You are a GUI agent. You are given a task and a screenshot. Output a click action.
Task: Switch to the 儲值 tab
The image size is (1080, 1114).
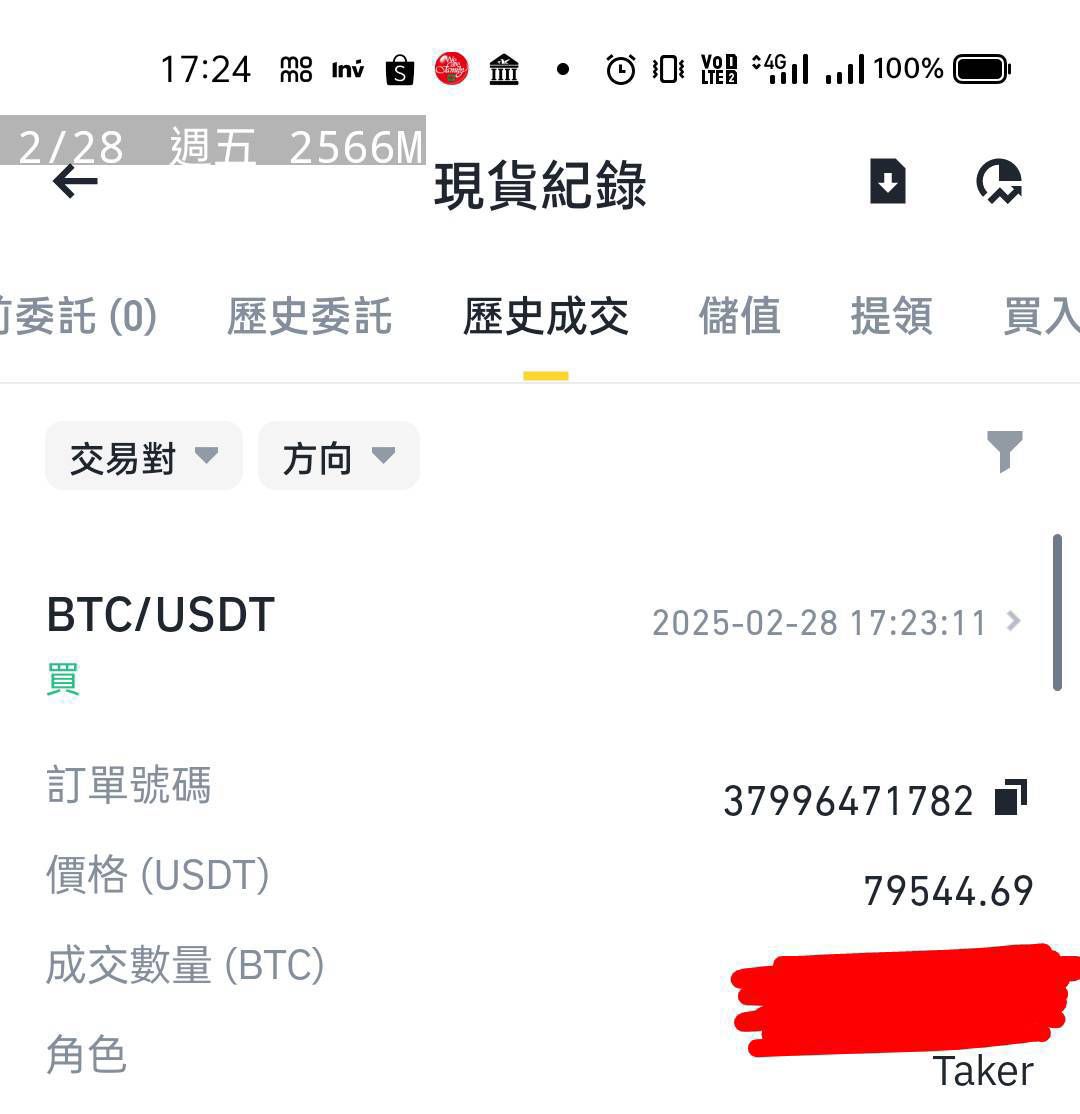click(738, 317)
